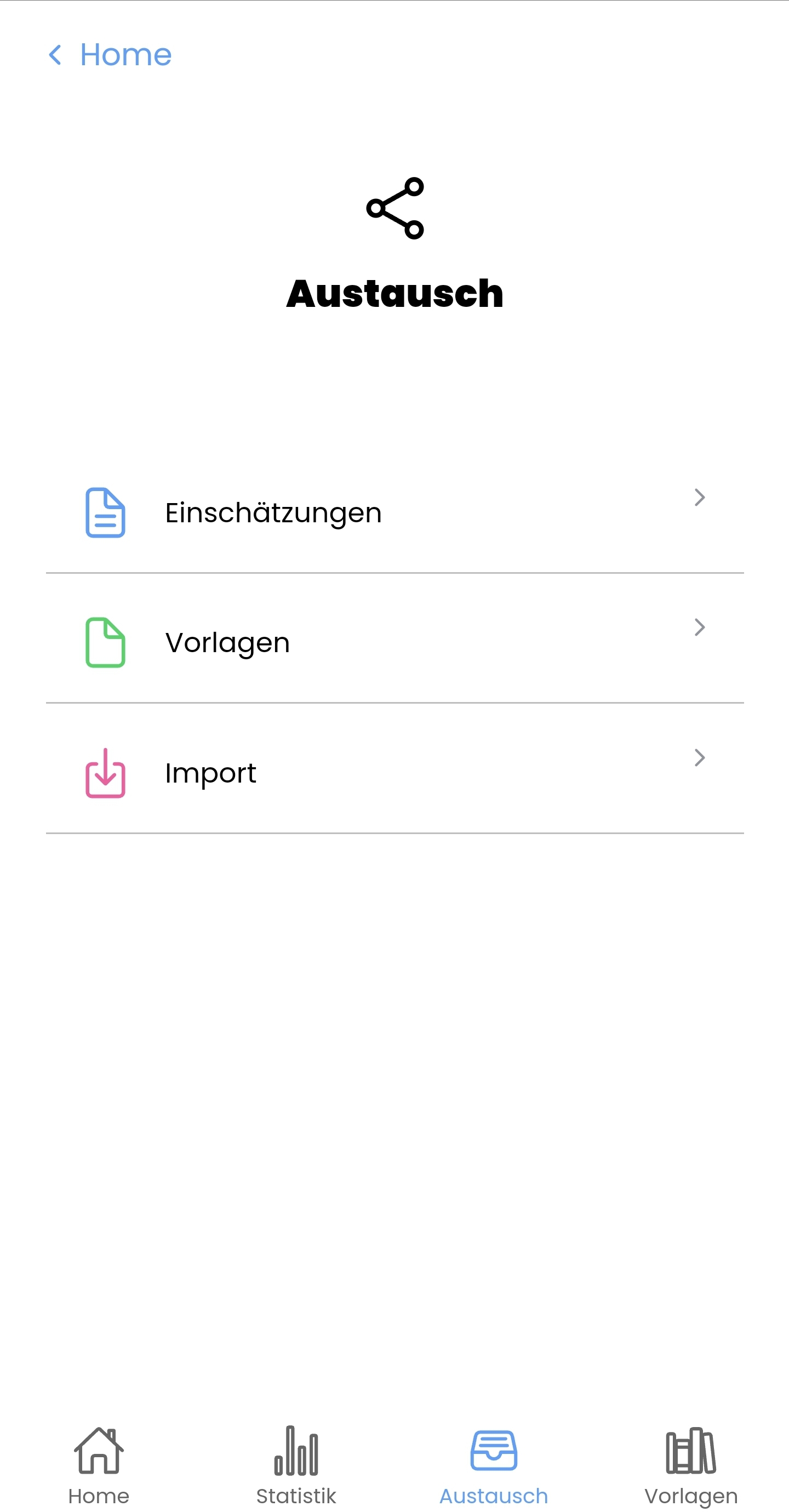Viewport: 789px width, 1512px height.
Task: Click the Home back link at top
Action: click(125, 55)
